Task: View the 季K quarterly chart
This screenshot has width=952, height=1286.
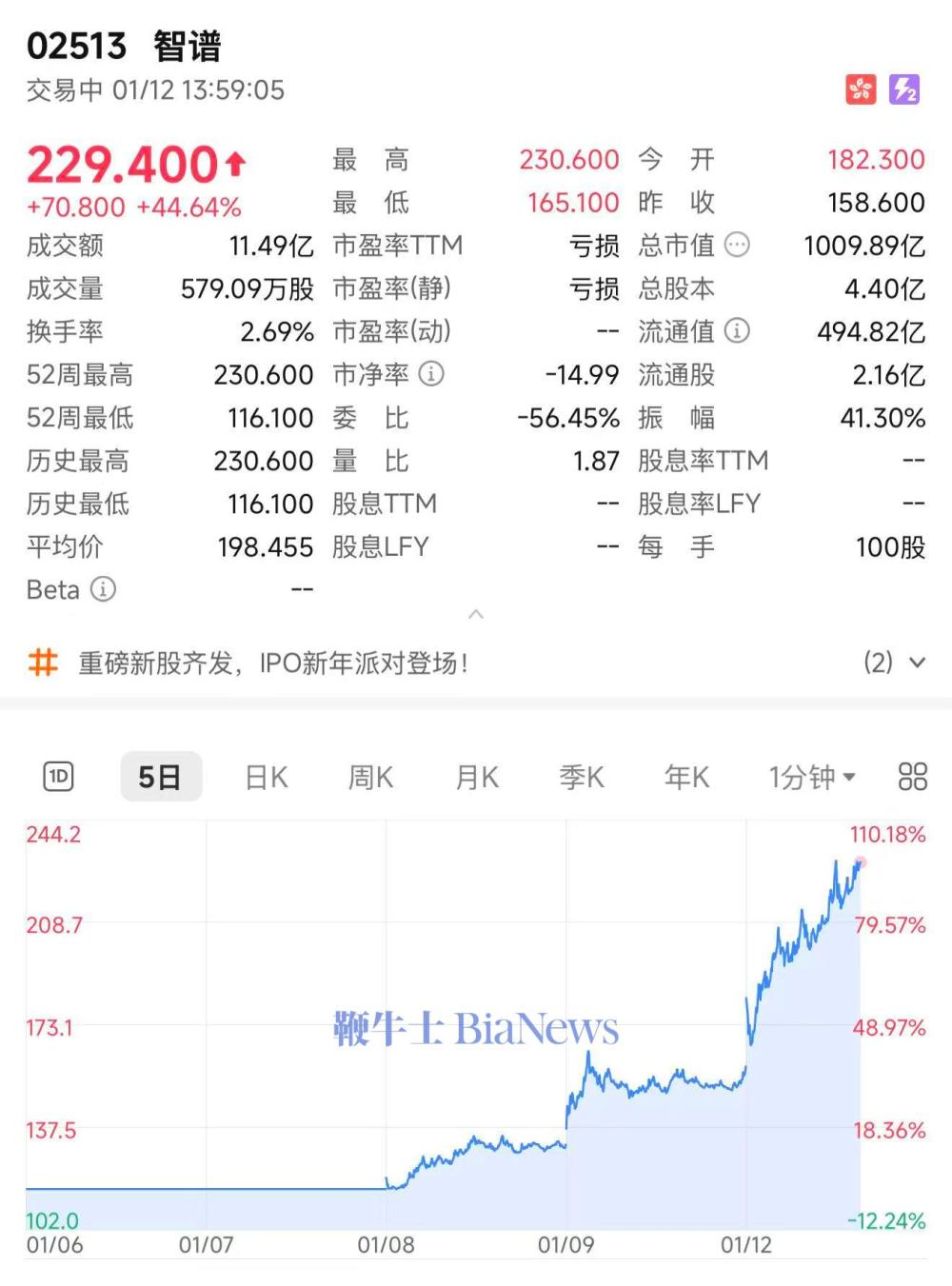Action: 582,777
